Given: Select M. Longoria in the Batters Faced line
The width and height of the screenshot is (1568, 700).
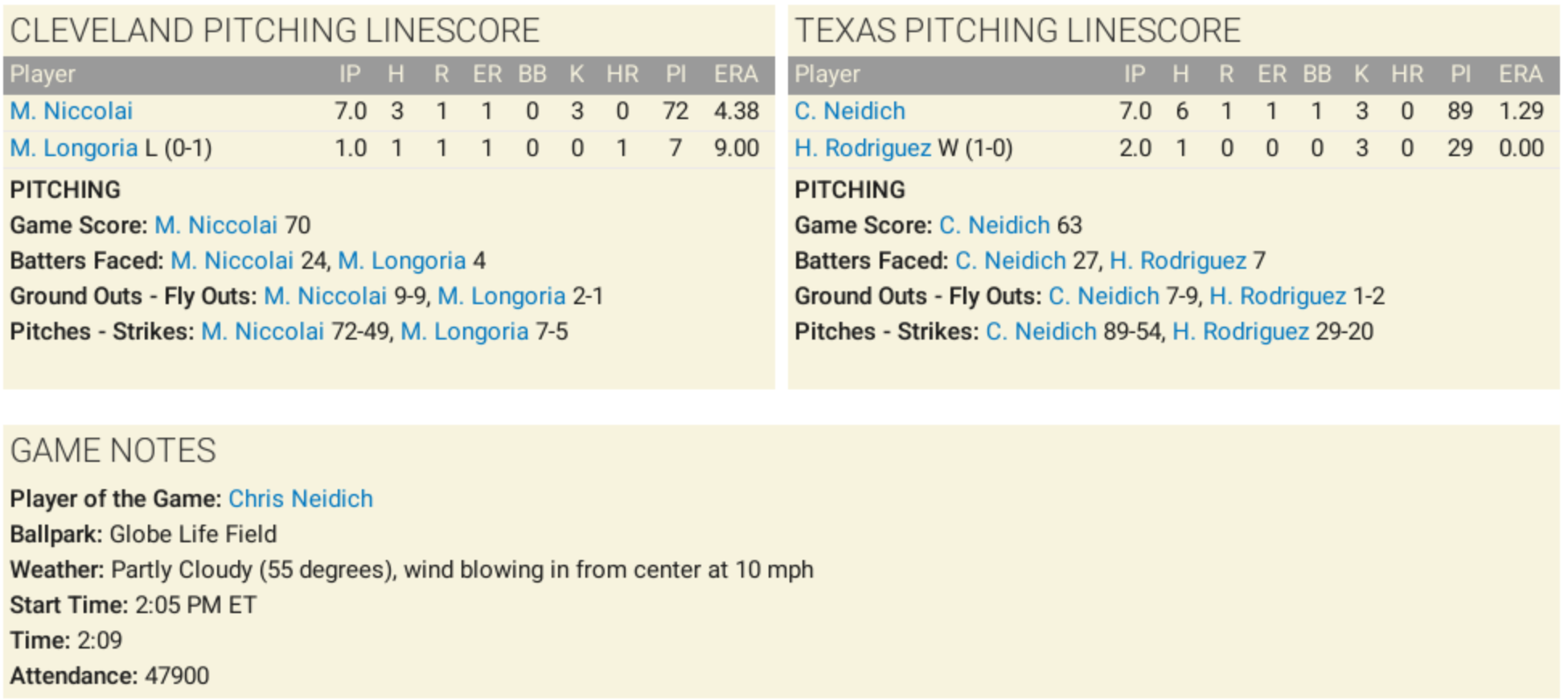Looking at the screenshot, I should (401, 261).
